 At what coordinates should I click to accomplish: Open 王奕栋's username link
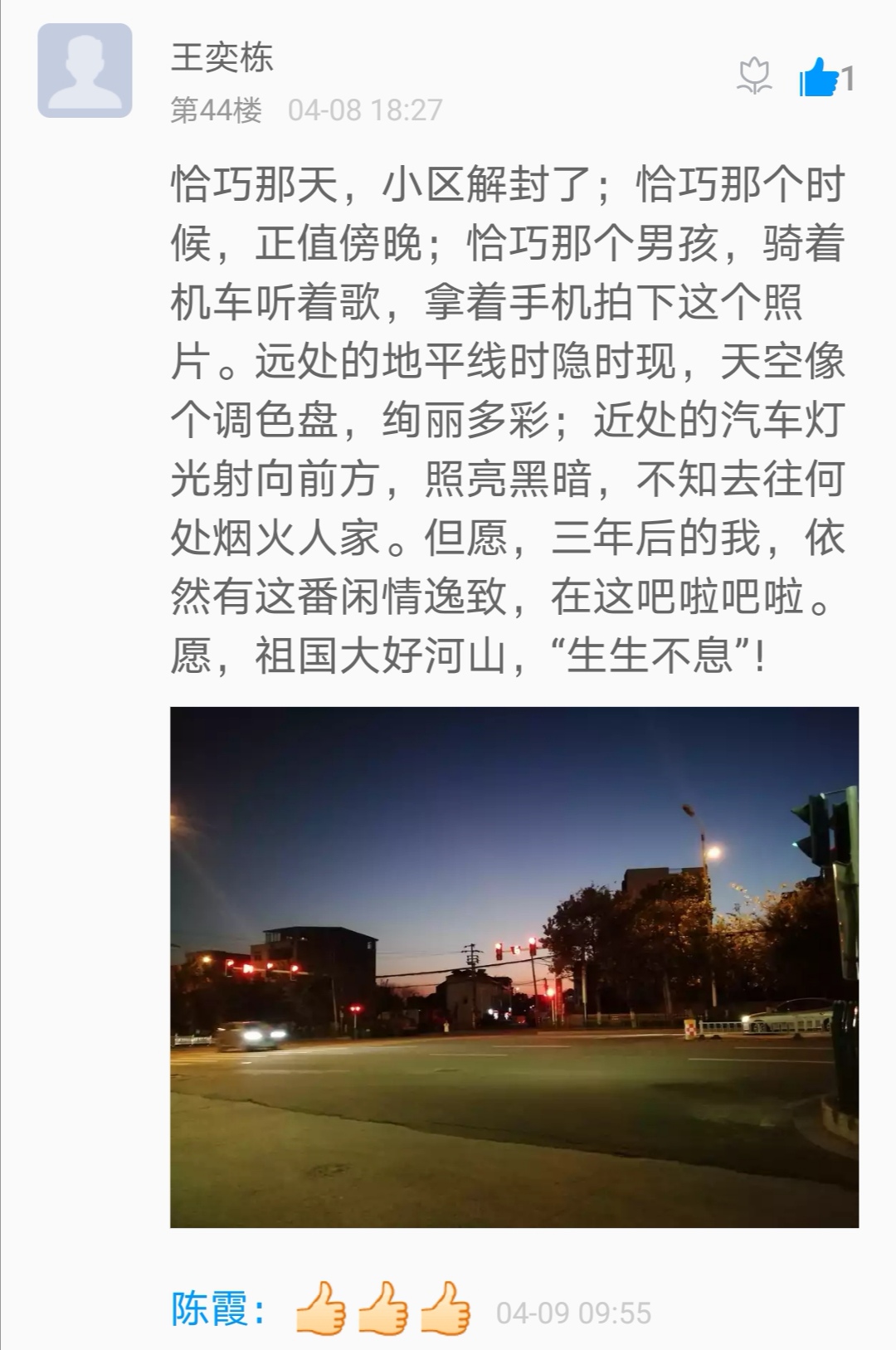222,58
